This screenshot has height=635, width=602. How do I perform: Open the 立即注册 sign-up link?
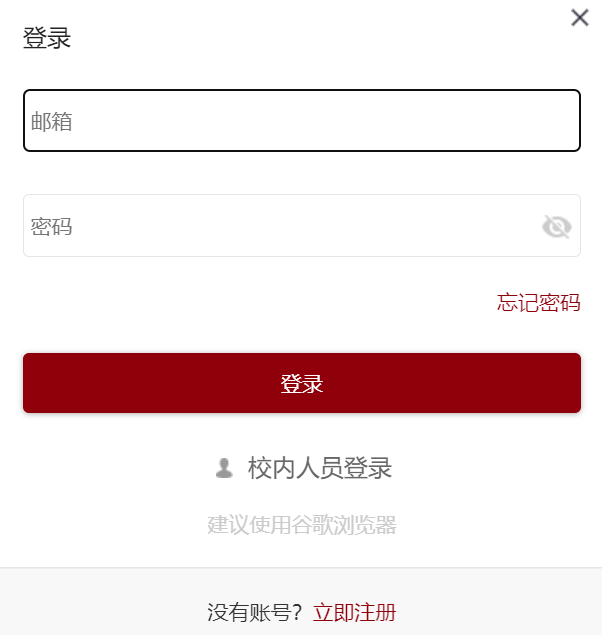(x=354, y=612)
